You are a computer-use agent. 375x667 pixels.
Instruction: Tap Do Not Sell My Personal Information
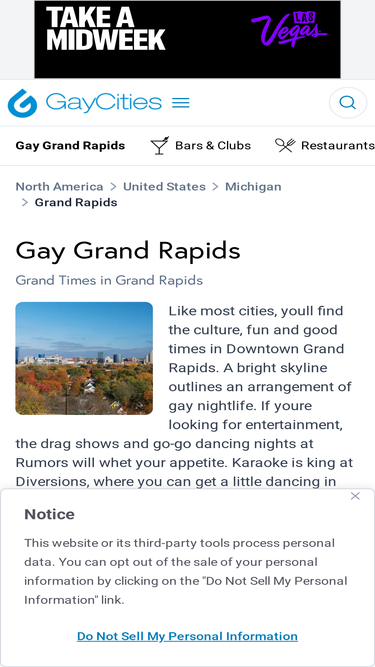[x=187, y=636]
